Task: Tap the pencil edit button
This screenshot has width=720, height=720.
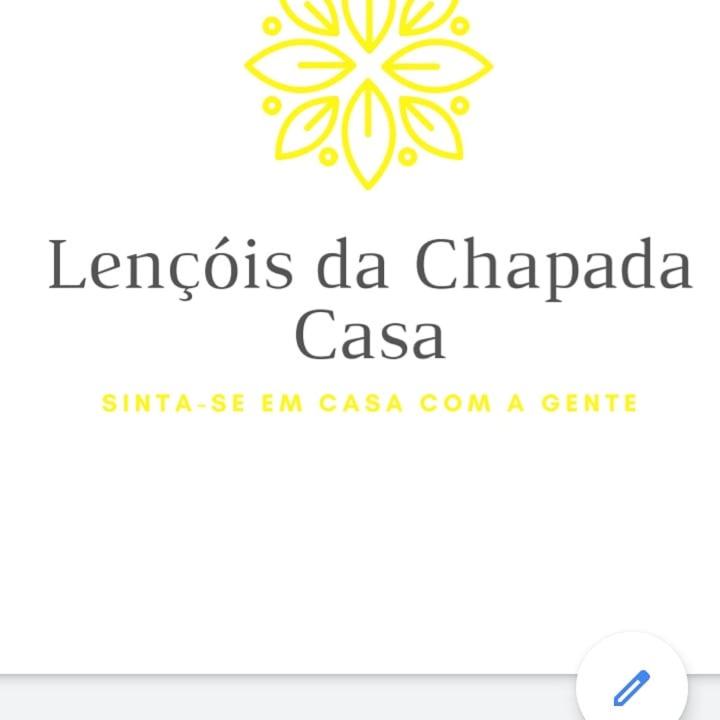Action: click(x=631, y=686)
